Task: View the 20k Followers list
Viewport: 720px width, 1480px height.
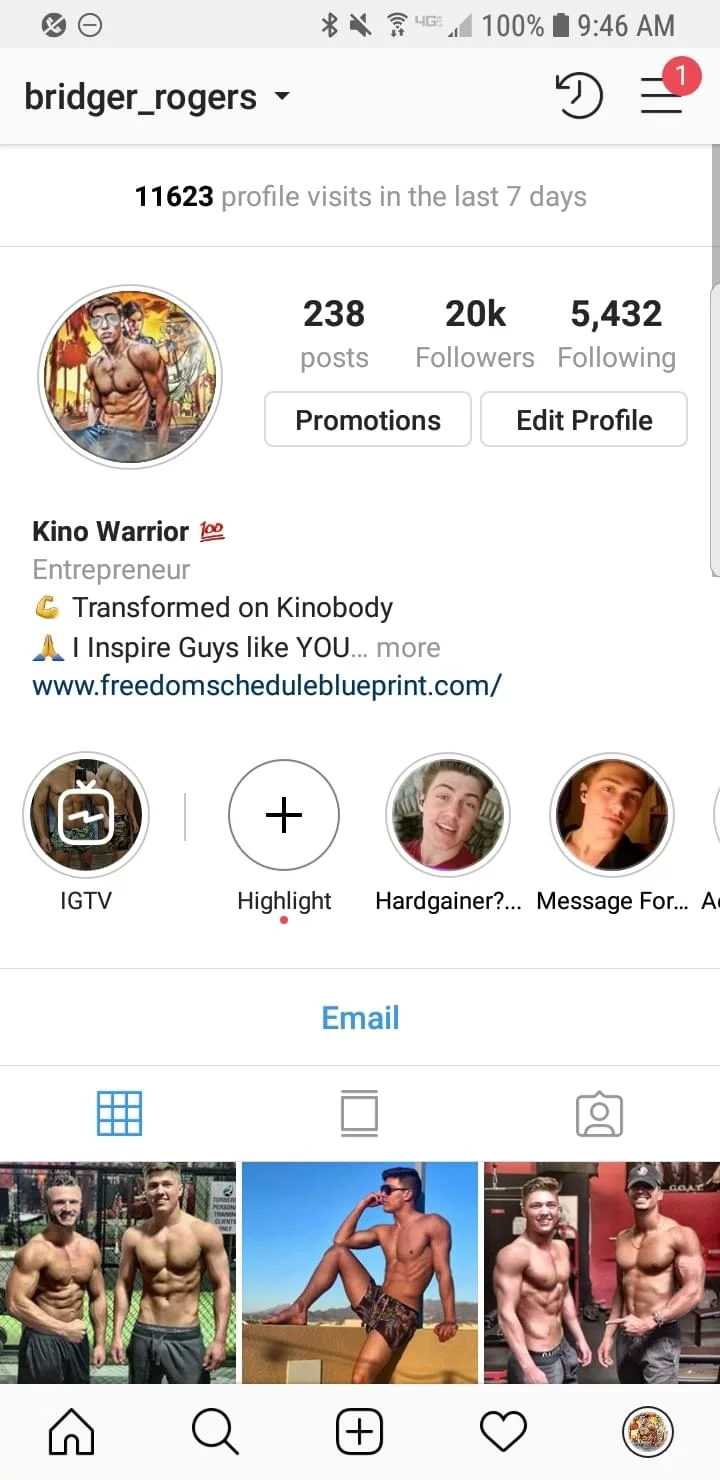Action: 475,334
